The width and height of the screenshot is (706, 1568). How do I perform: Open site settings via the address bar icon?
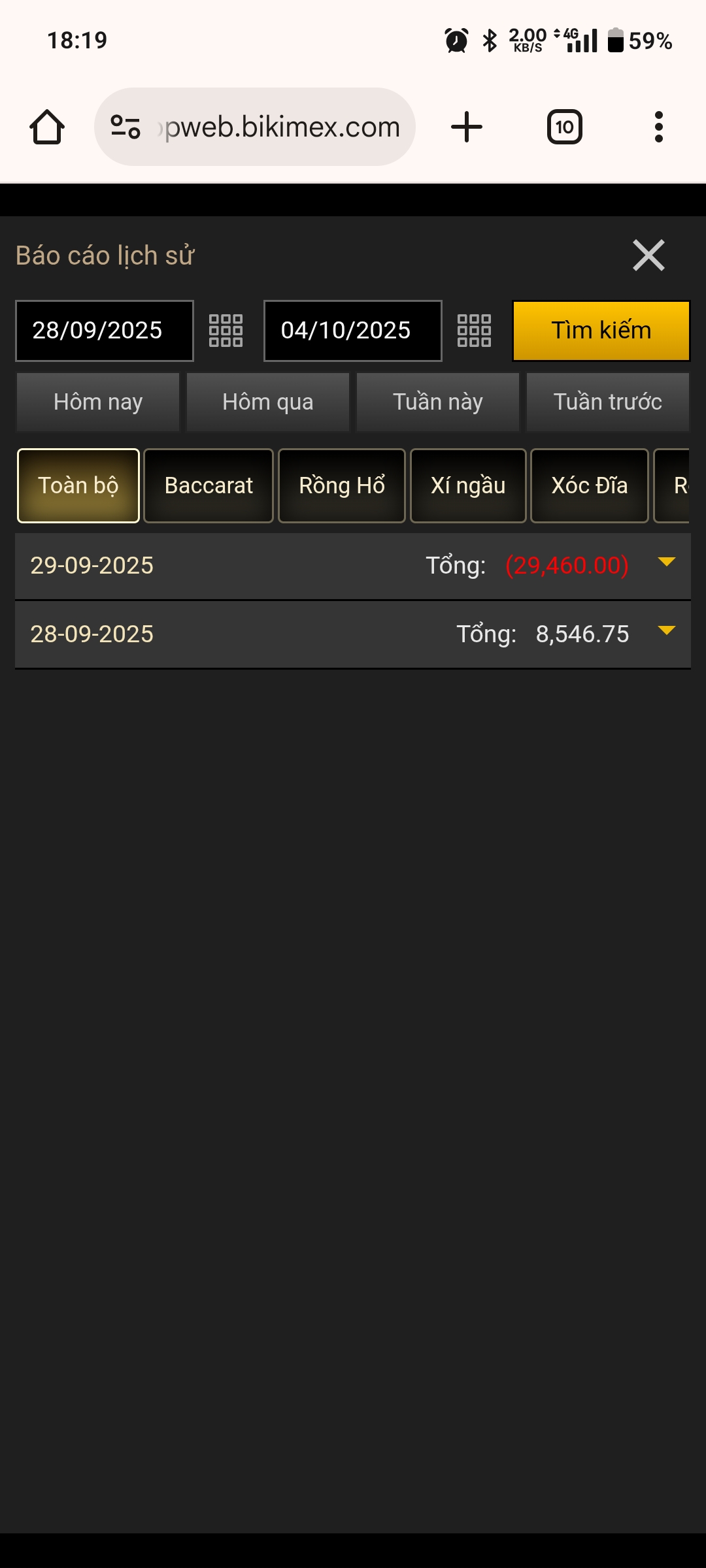124,126
